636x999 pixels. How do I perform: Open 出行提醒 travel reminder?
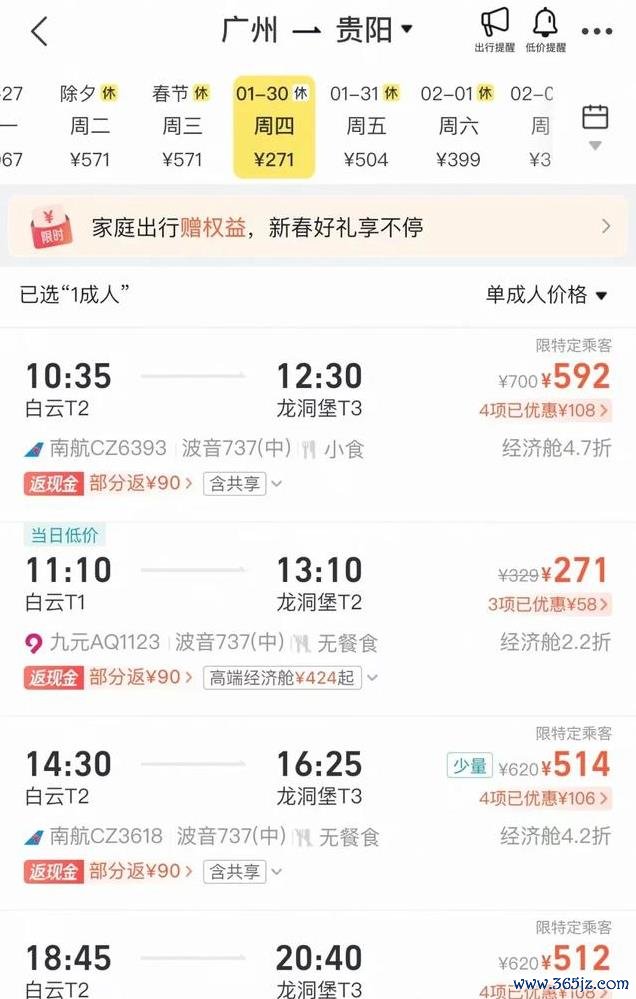(x=495, y=30)
